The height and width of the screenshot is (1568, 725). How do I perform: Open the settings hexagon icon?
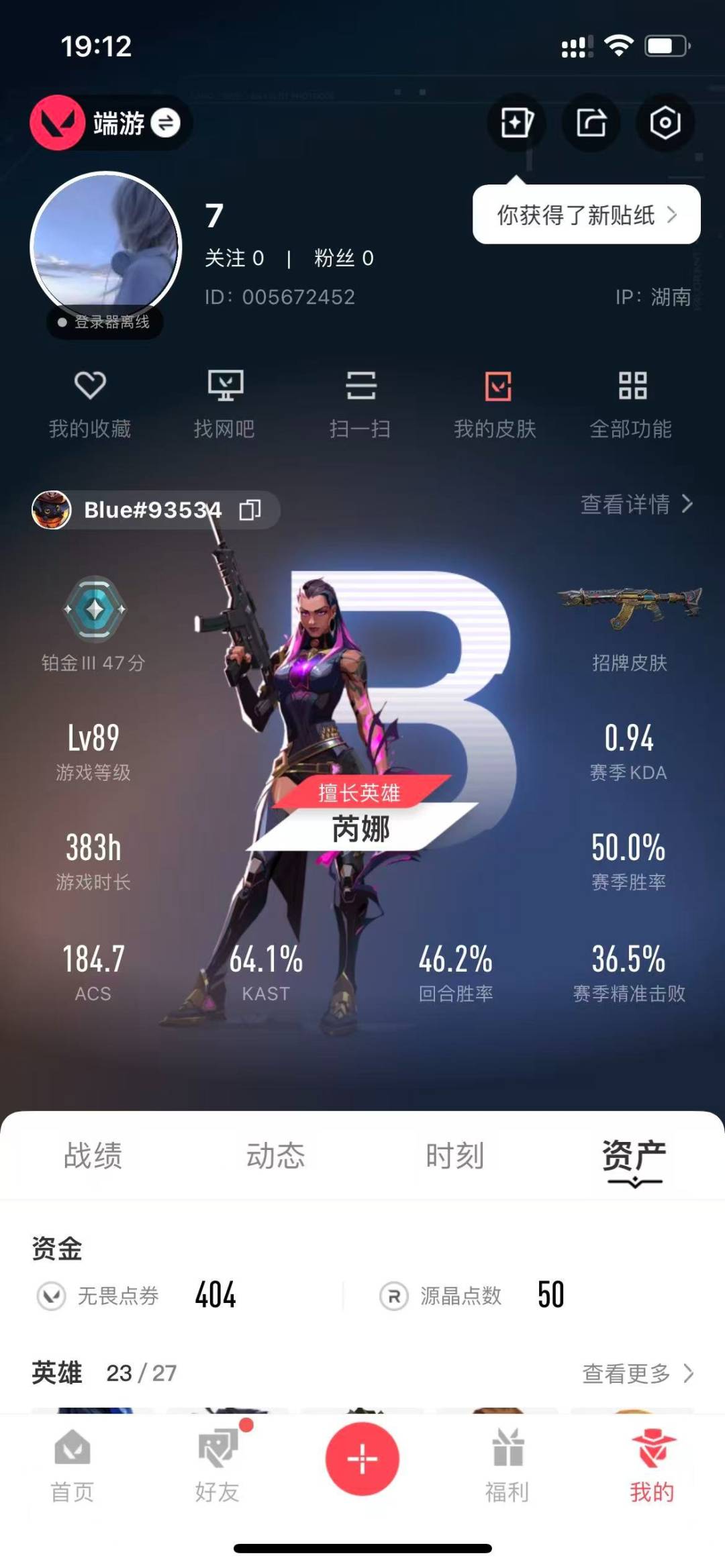tap(665, 123)
